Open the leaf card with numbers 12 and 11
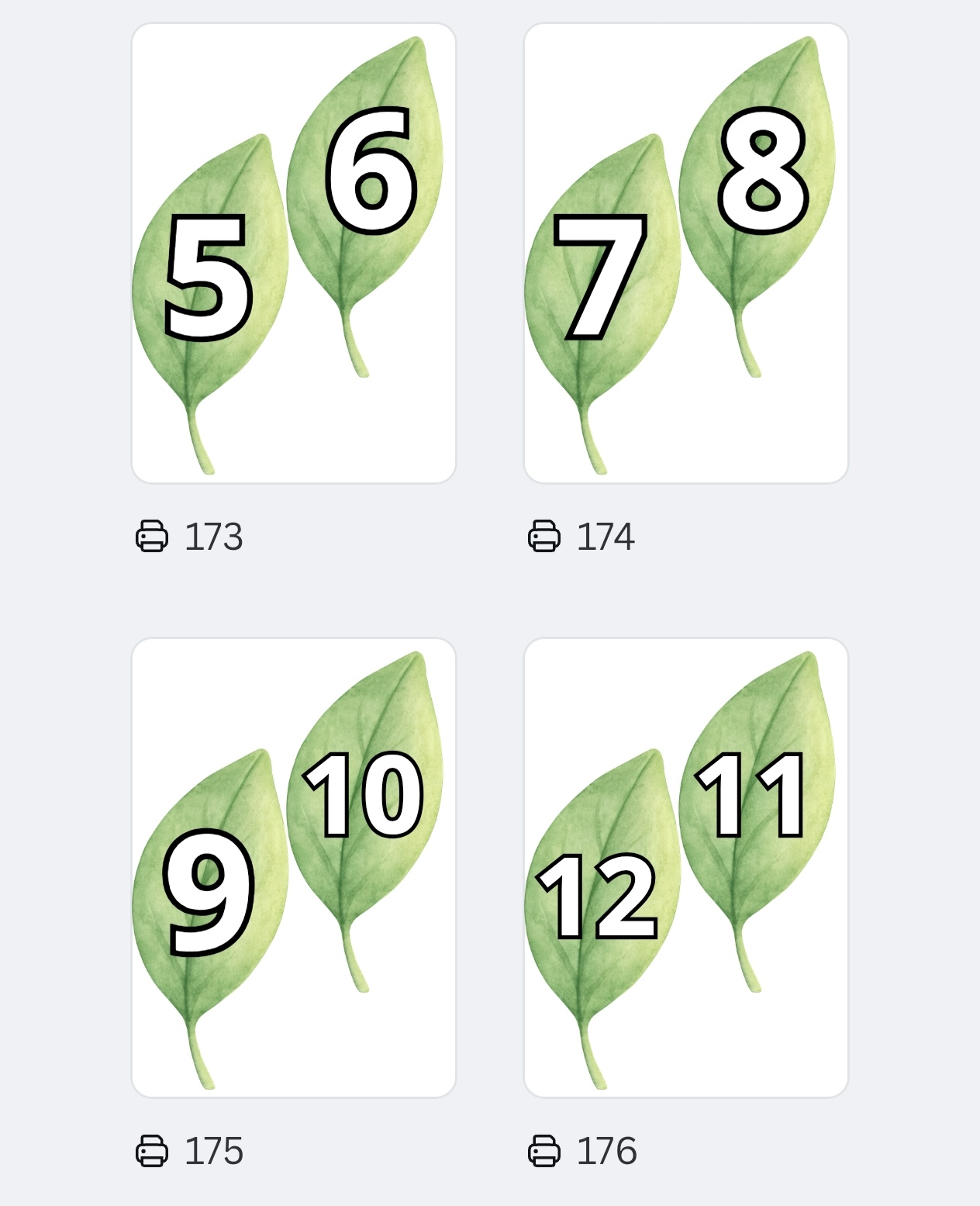 pos(686,868)
